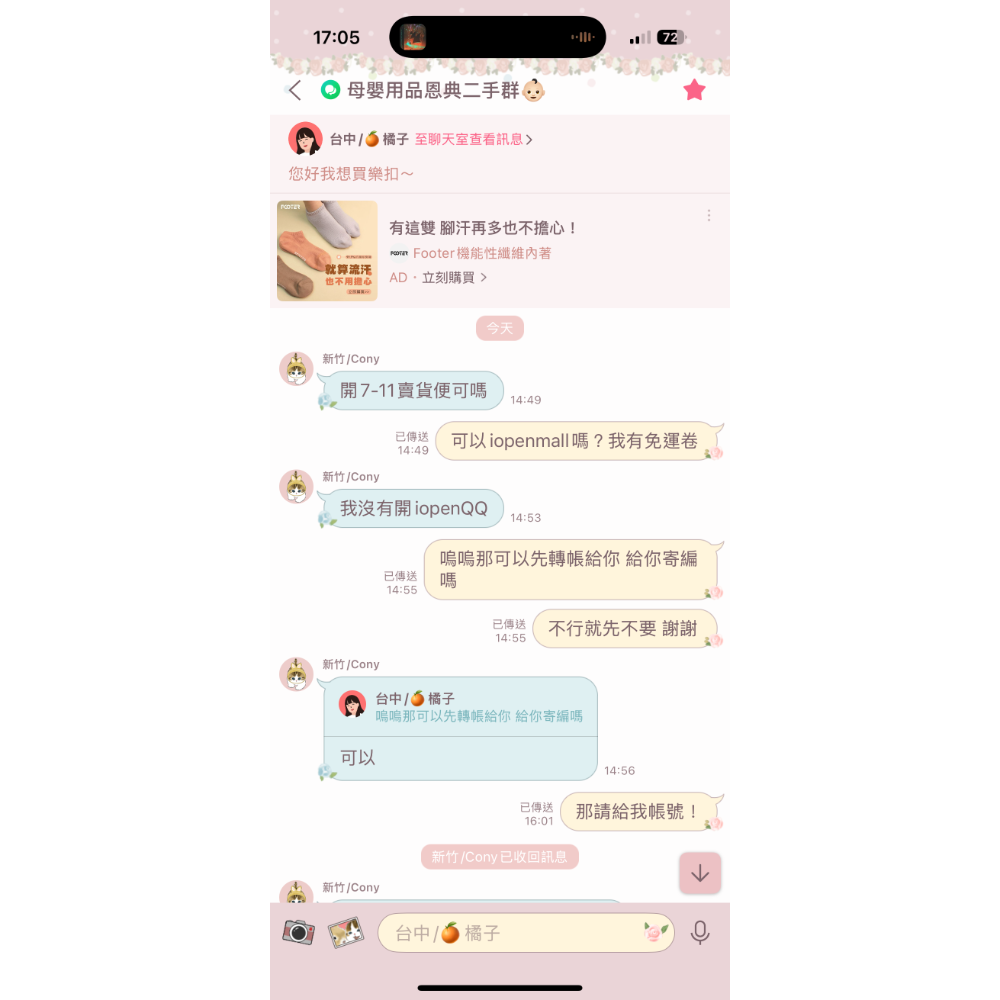Screen dimensions: 1000x1000
Task: Open 新竹/Cony avatar beside 開7-11賣貨便可嗎
Action: pos(296,369)
